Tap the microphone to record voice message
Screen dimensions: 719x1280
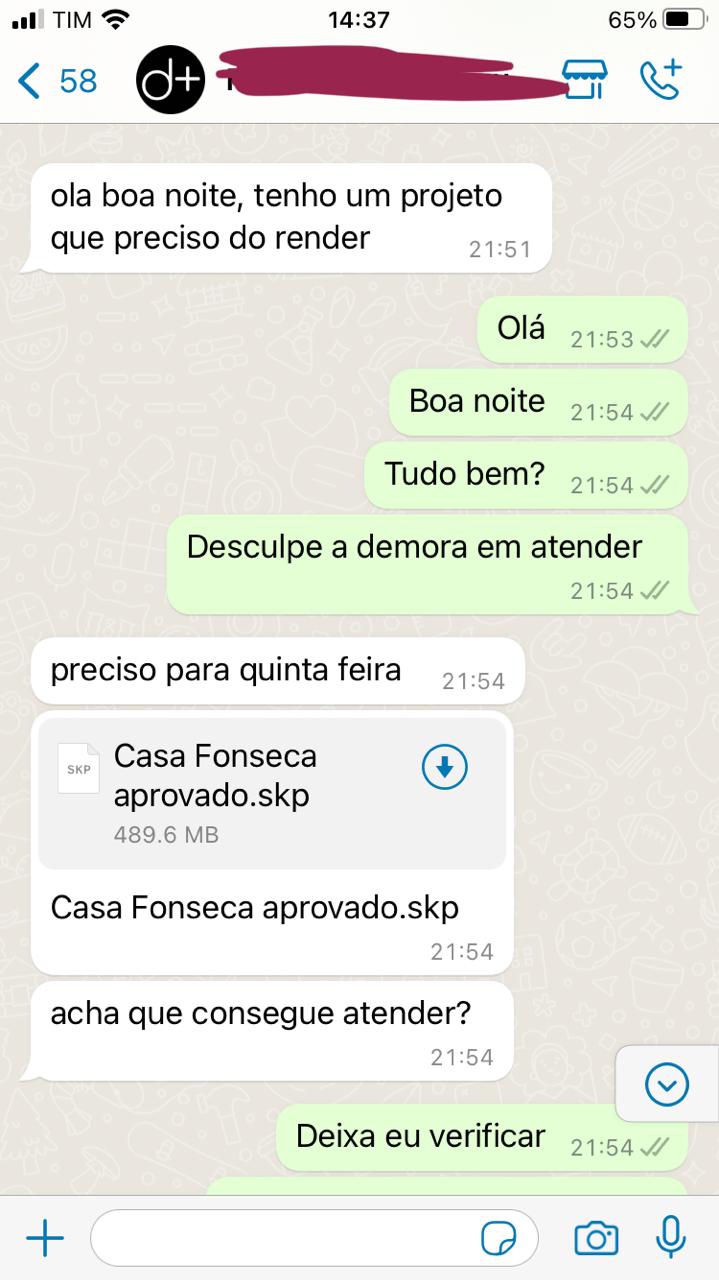tap(670, 1238)
